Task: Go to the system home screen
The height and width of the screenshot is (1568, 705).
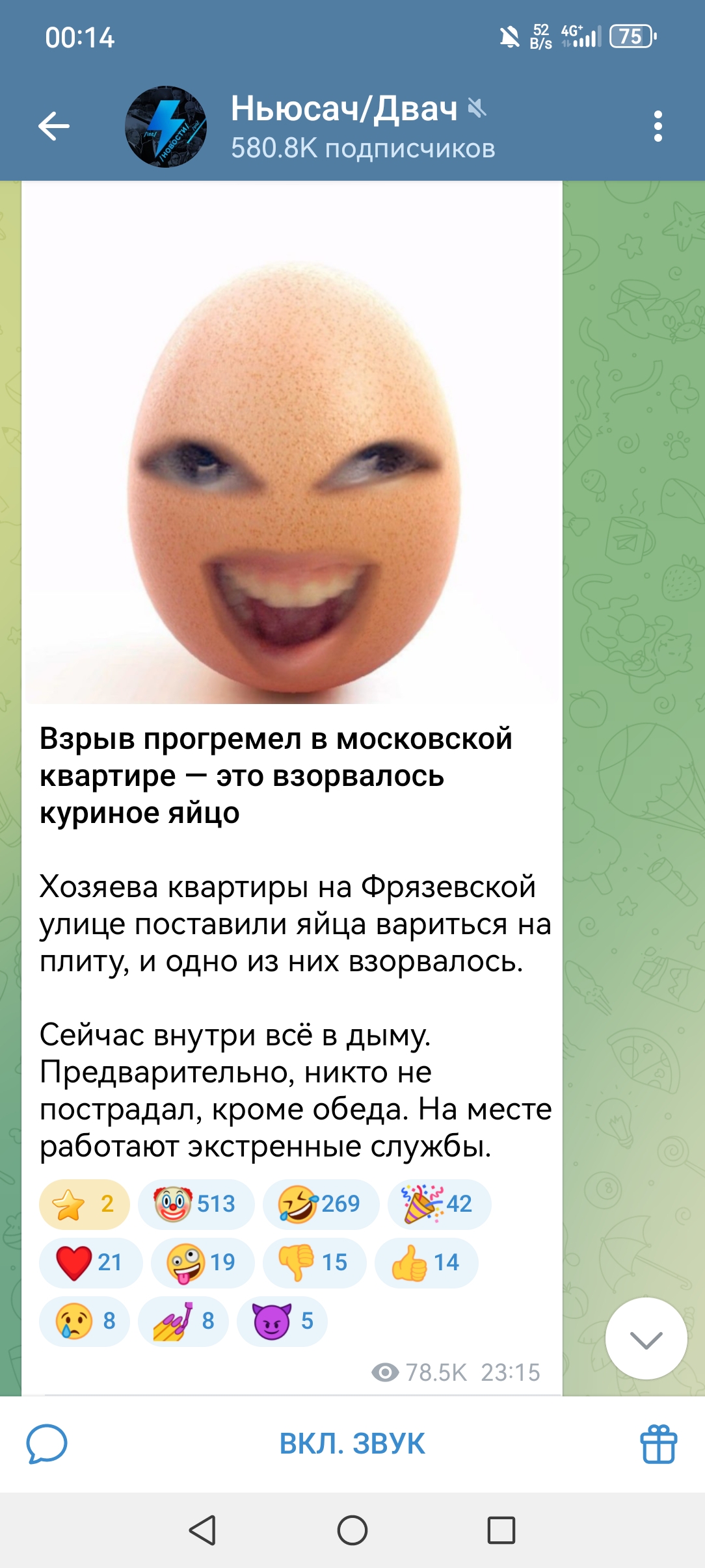Action: 352,1530
